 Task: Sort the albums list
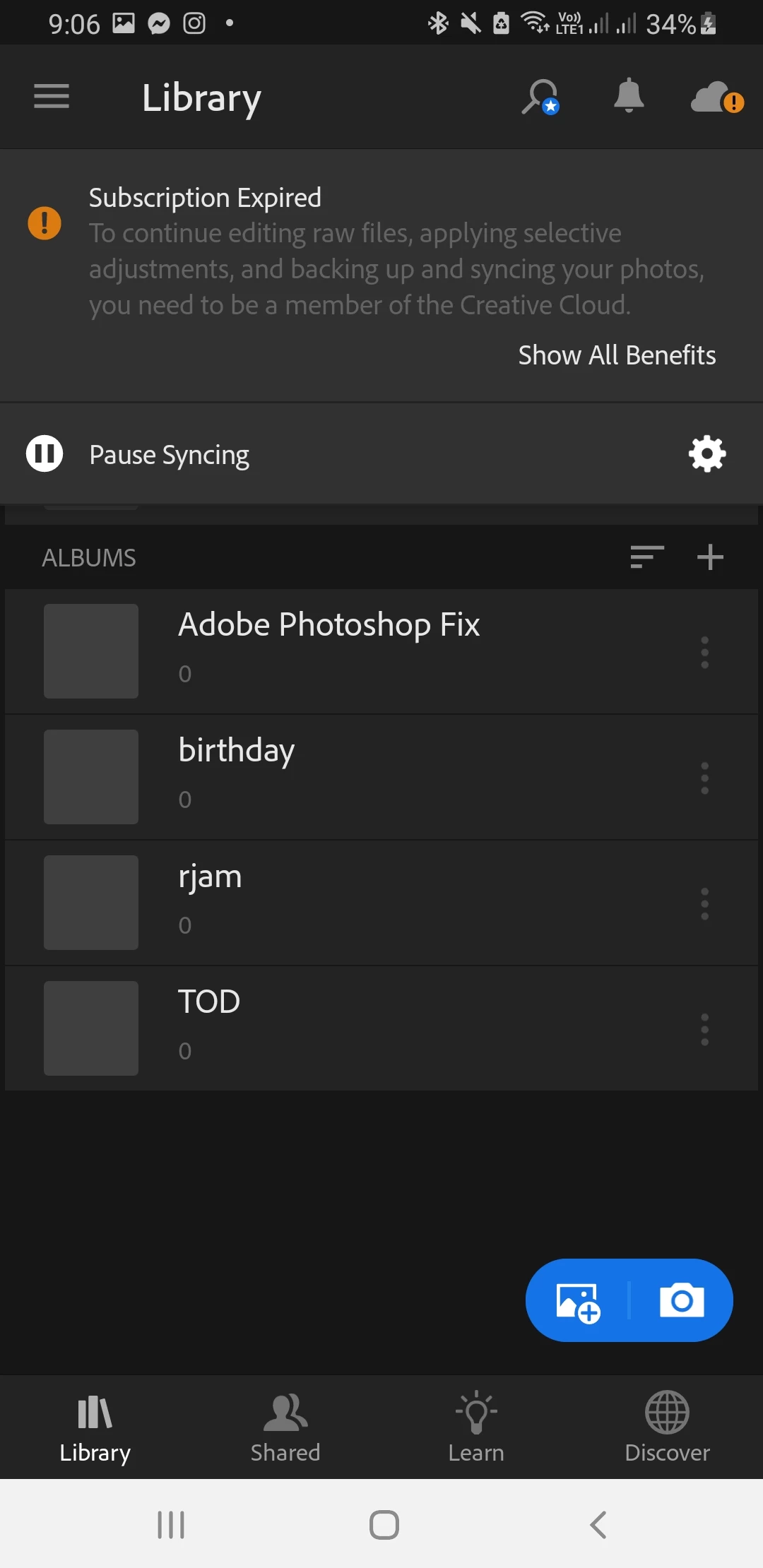[647, 557]
